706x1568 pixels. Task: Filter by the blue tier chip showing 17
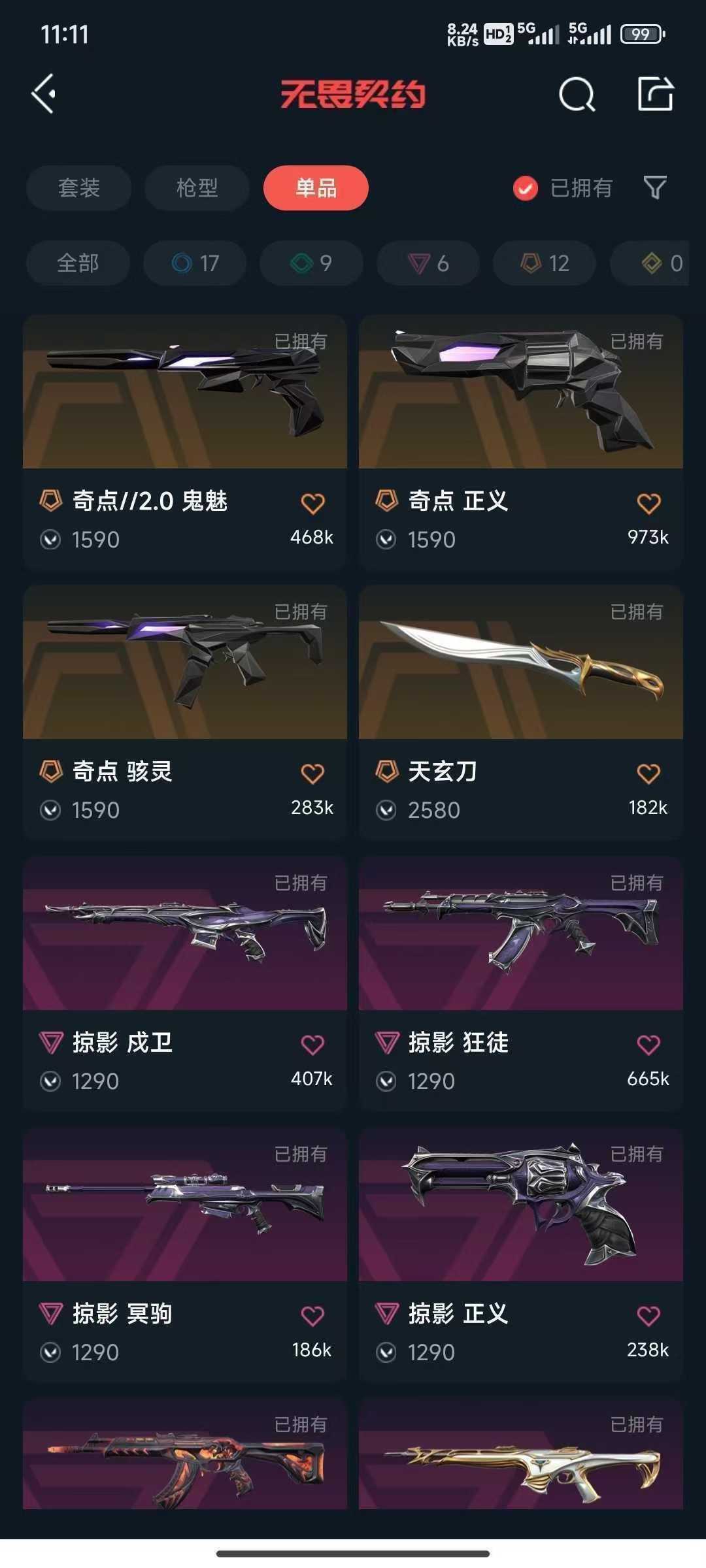pyautogui.click(x=195, y=263)
